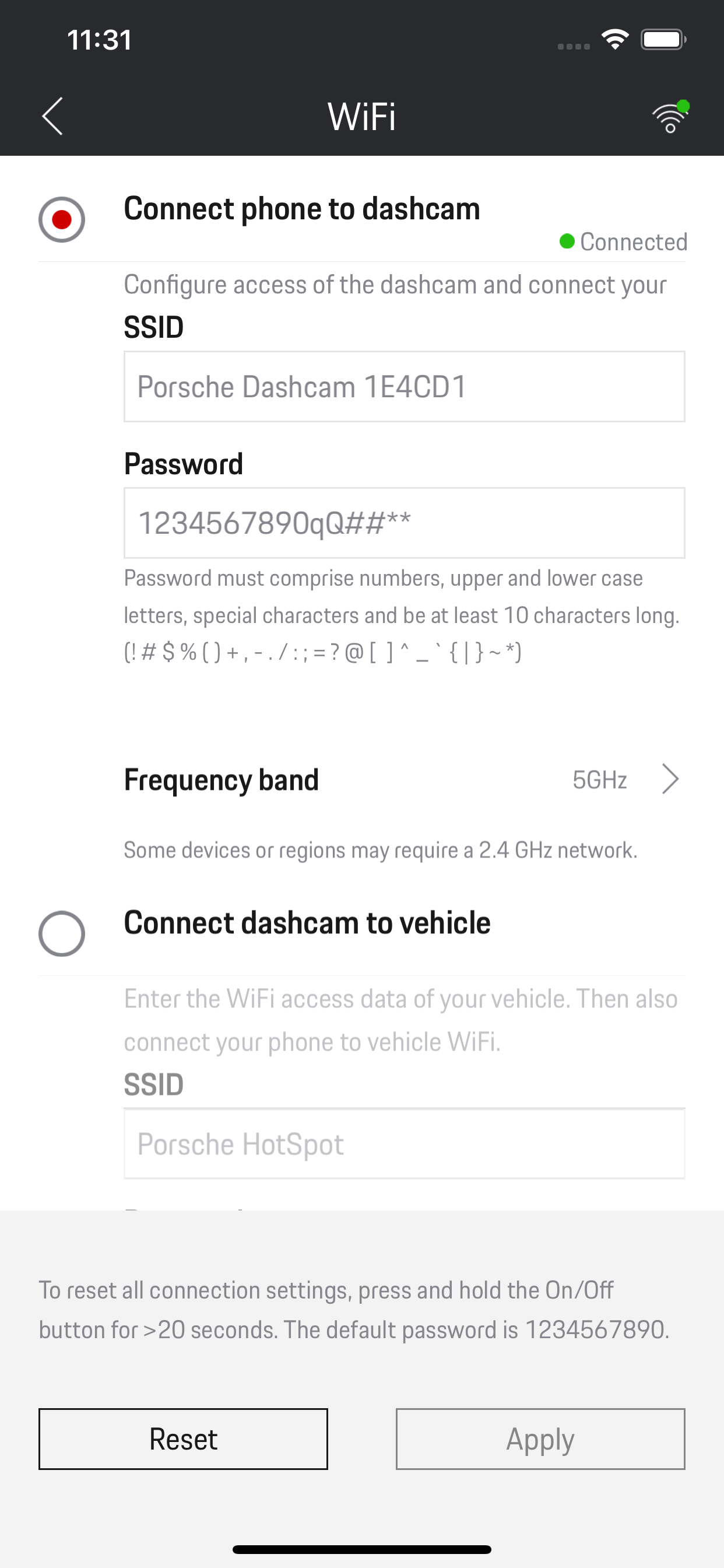The image size is (724, 1568).
Task: Tap the WiFi title in the header
Action: [362, 116]
